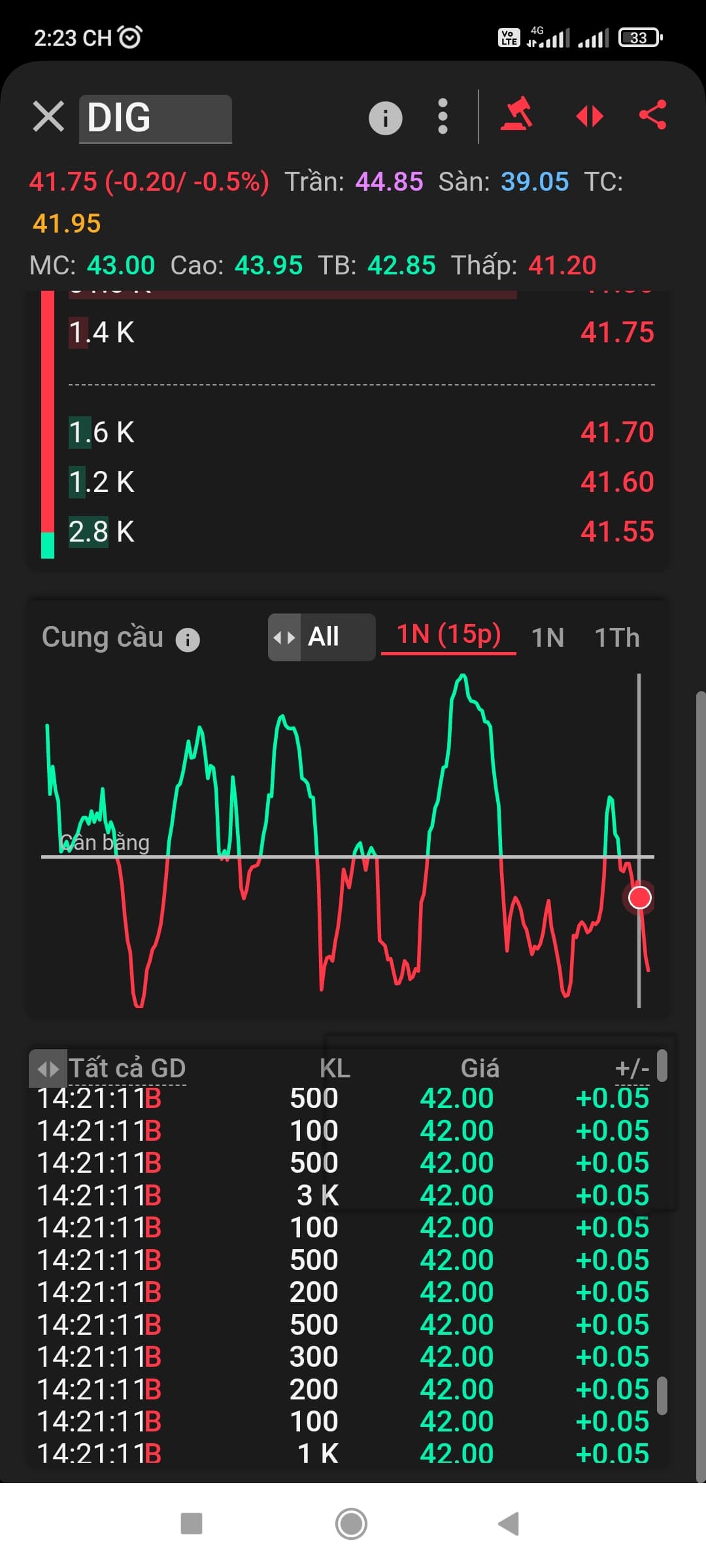Screen dimensions: 706x1568
Task: Open the stock info icon beside DIG
Action: (x=385, y=118)
